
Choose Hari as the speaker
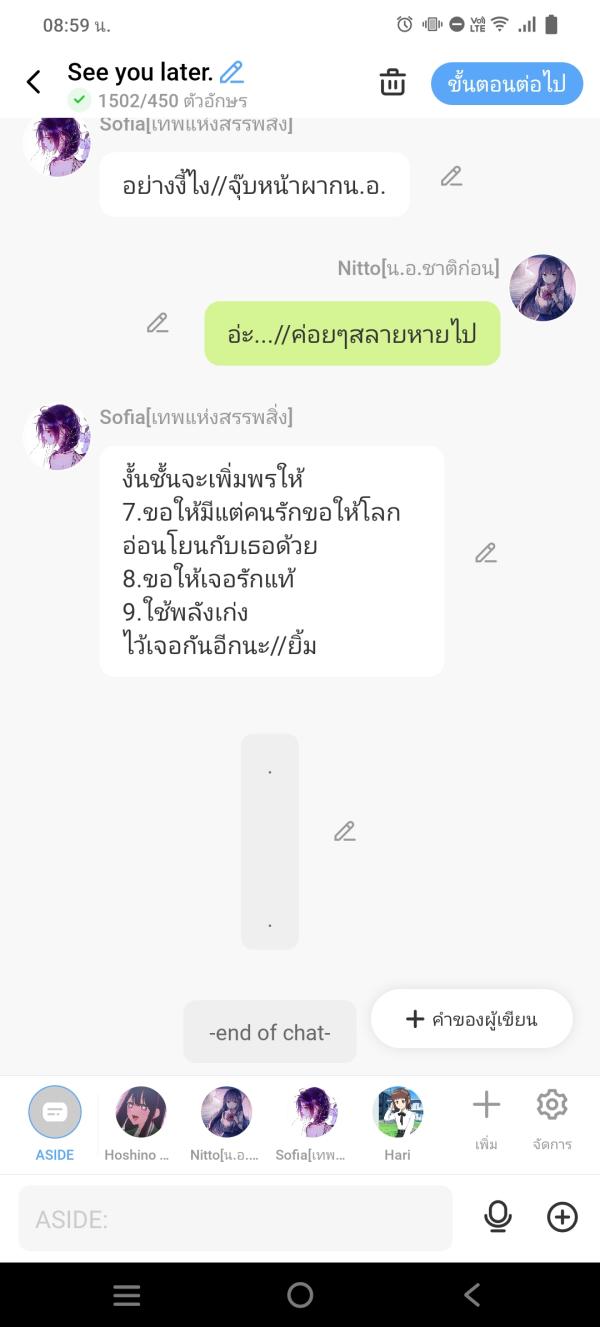tap(398, 1113)
